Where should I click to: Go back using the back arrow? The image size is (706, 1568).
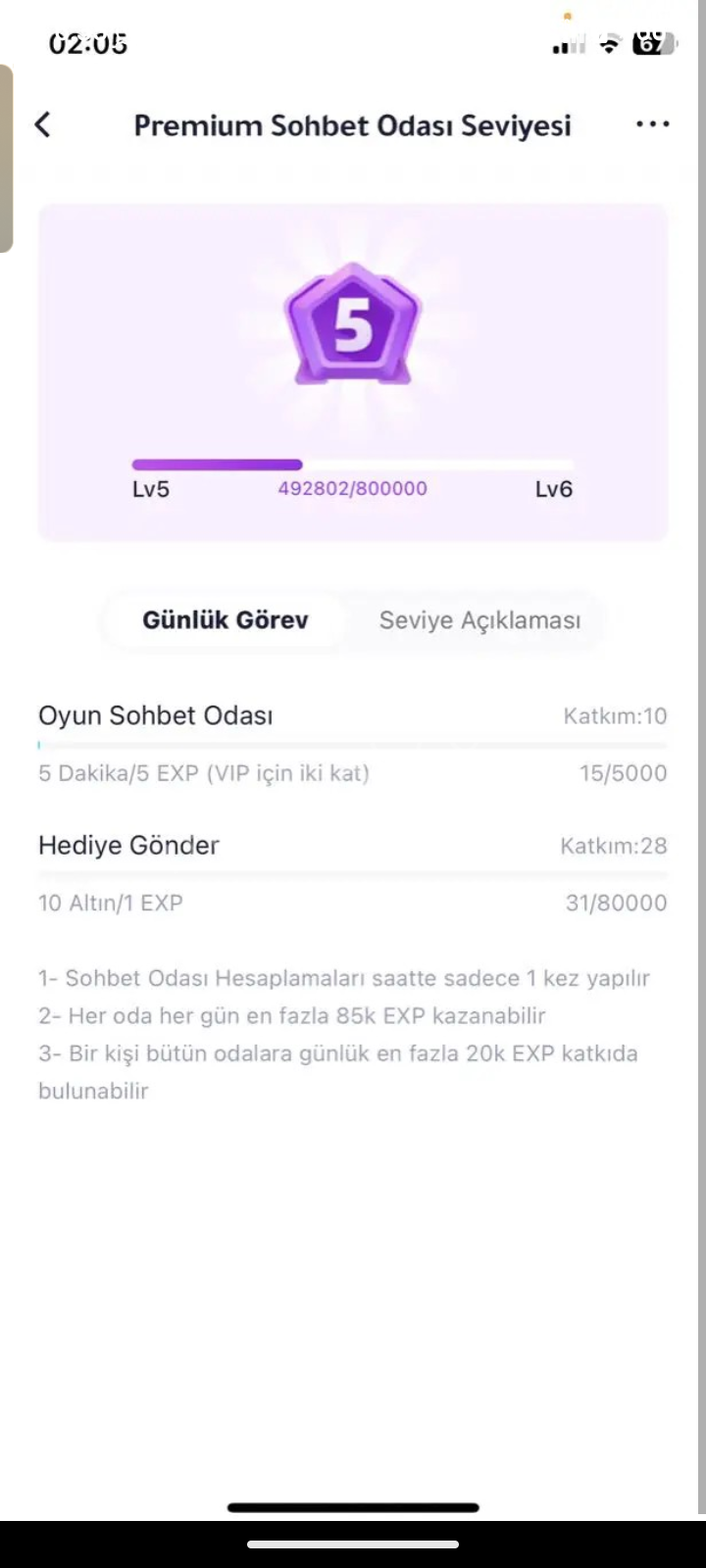pos(42,124)
